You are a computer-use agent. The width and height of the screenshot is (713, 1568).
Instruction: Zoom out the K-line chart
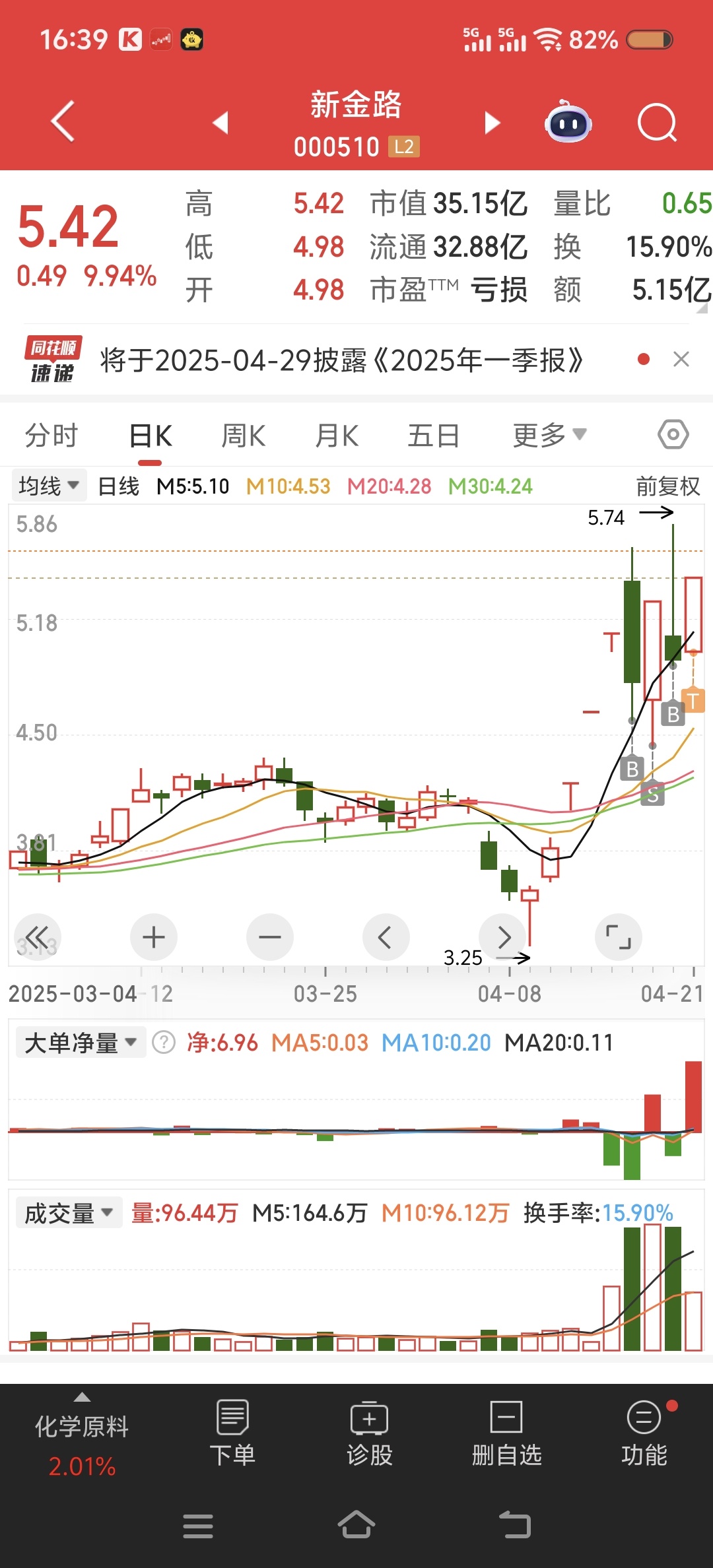(x=270, y=937)
